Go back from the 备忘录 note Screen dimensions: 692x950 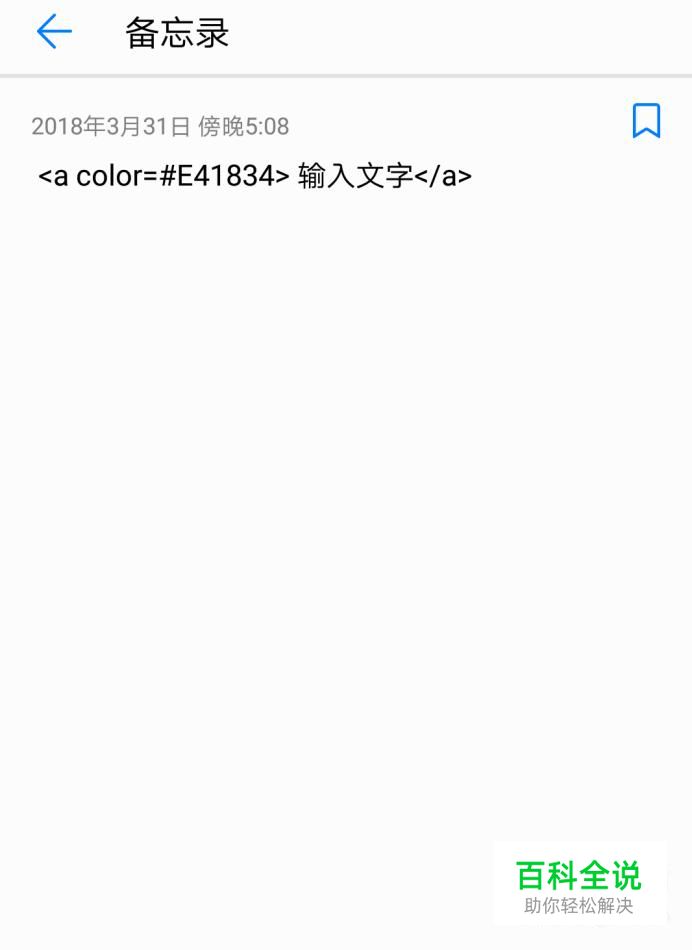tap(54, 33)
